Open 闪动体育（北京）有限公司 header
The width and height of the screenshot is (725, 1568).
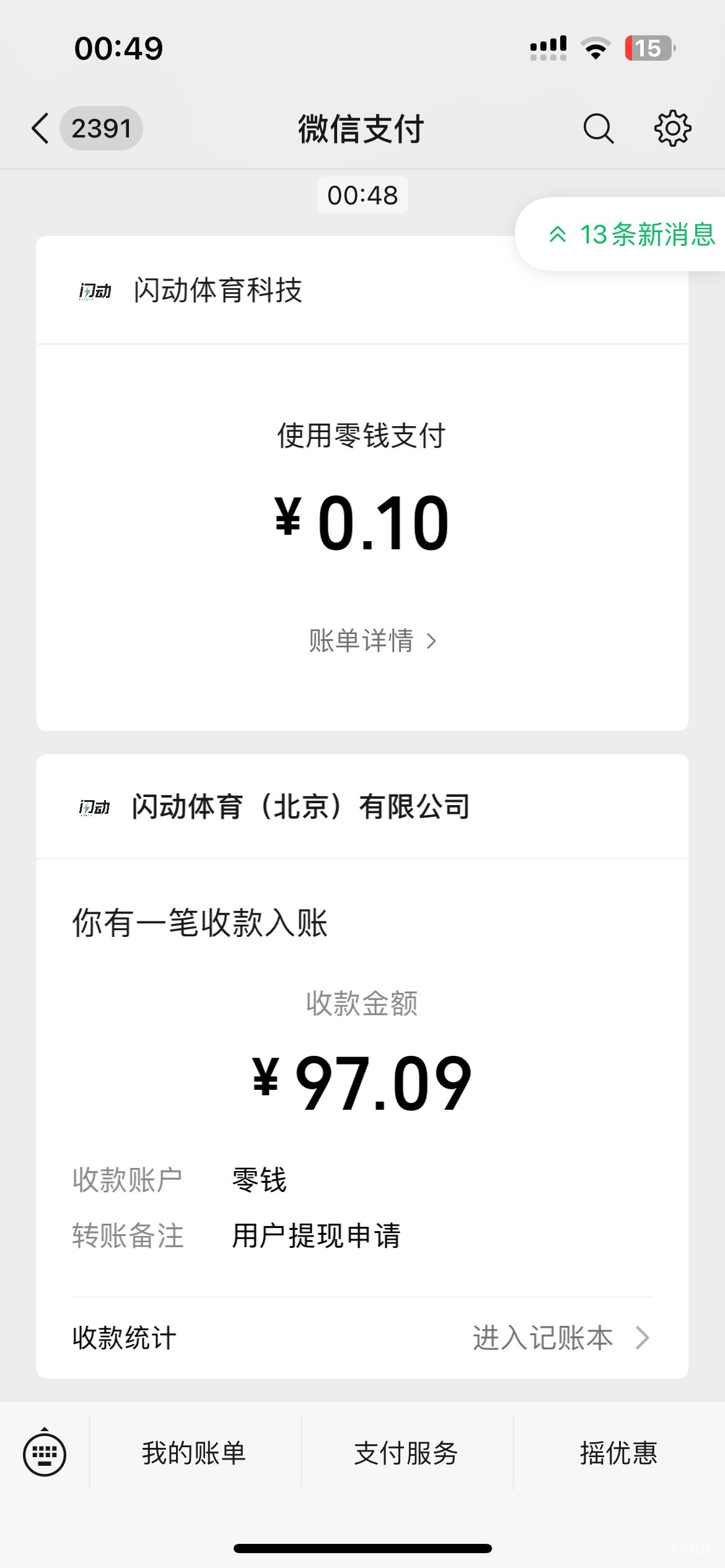301,807
